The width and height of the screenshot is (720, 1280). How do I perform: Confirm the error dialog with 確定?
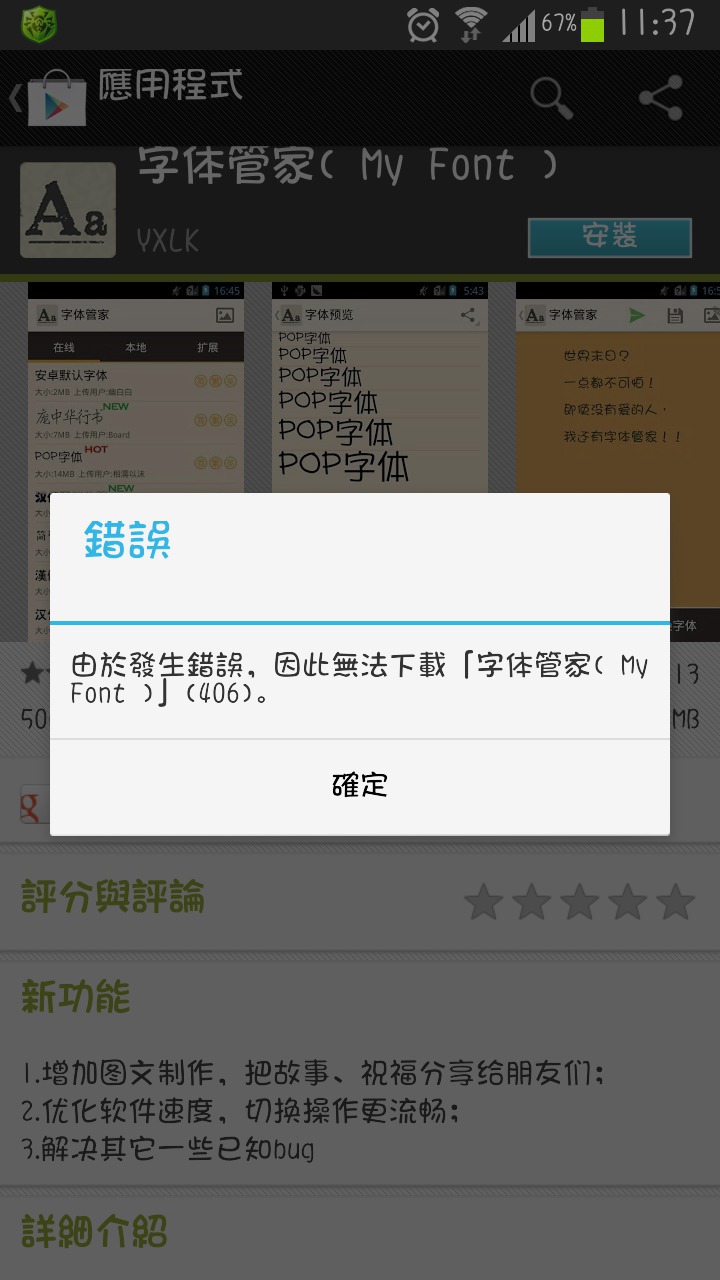point(360,786)
